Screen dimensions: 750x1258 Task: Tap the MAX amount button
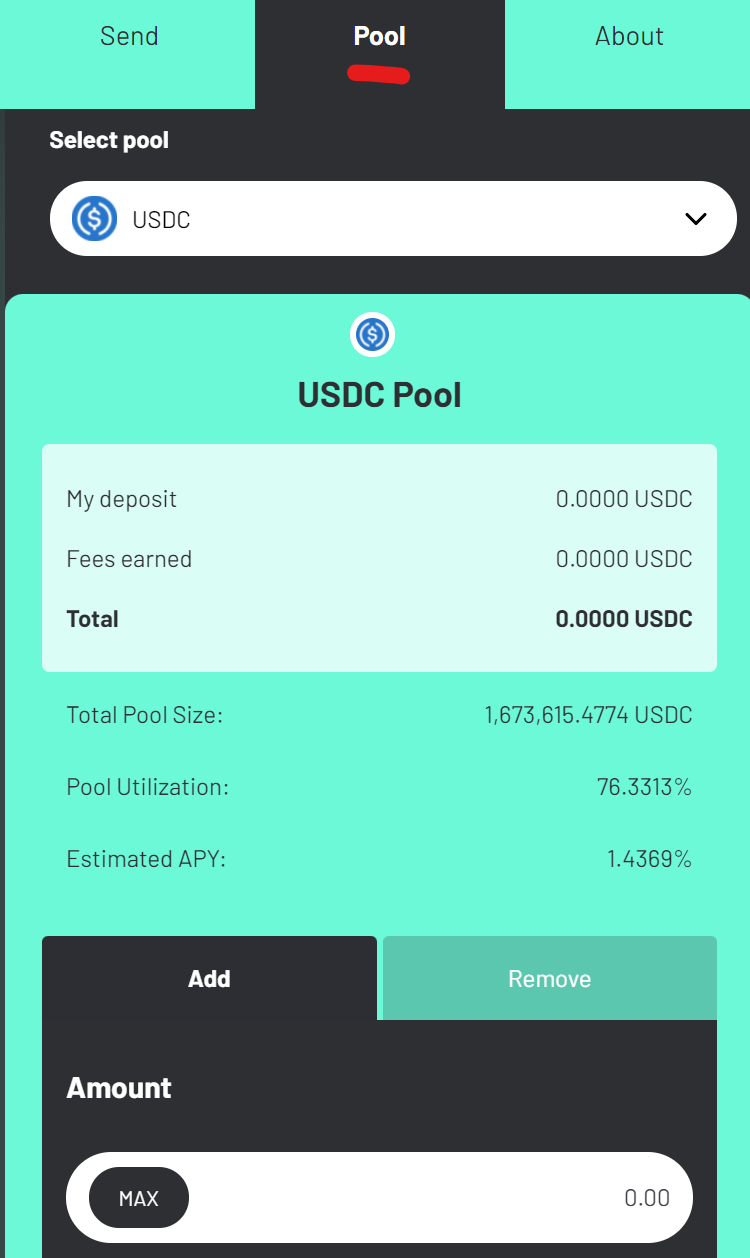pyautogui.click(x=139, y=1198)
